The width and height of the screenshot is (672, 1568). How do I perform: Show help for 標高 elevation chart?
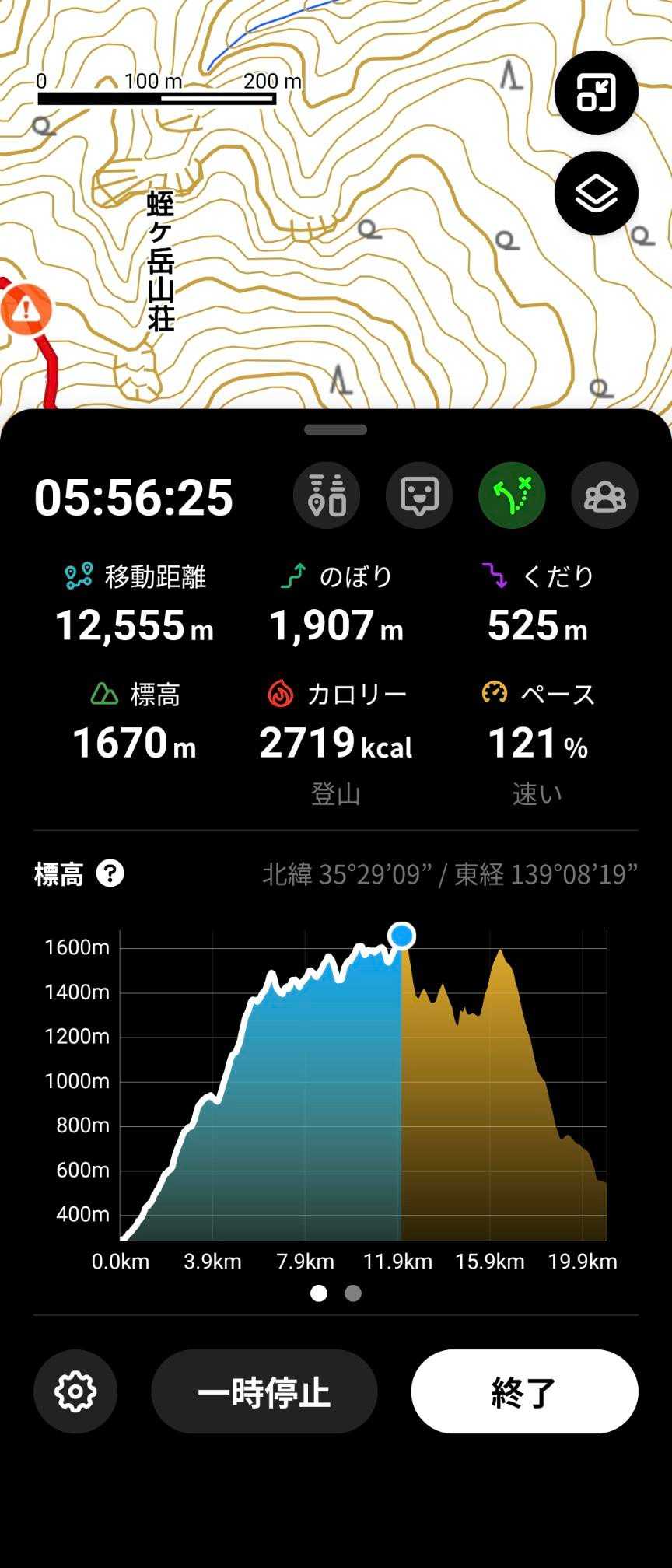coord(110,873)
